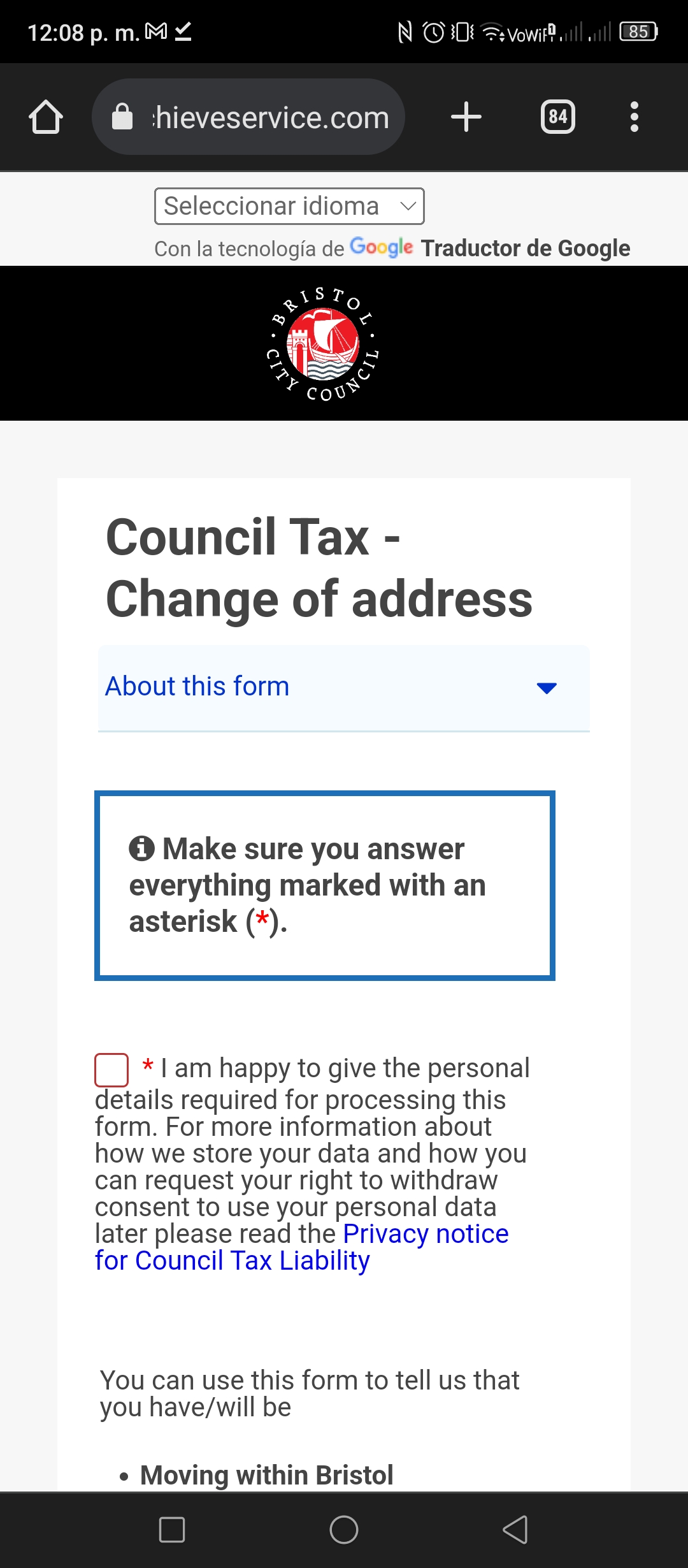Open the Privacy notice for Council Tax Liability
Screen dimensions: 688x1568
tap(302, 1247)
